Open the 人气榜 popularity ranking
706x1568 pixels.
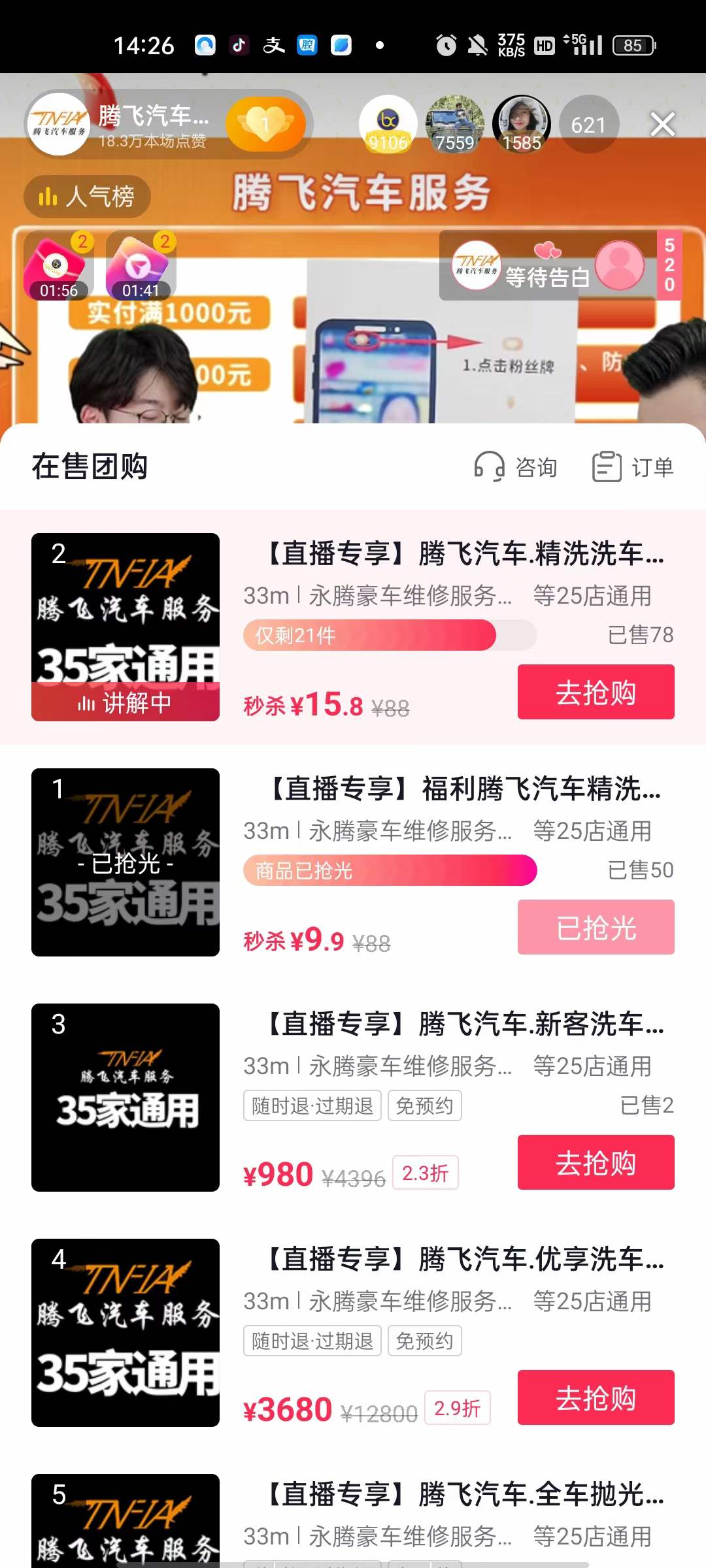coord(88,197)
